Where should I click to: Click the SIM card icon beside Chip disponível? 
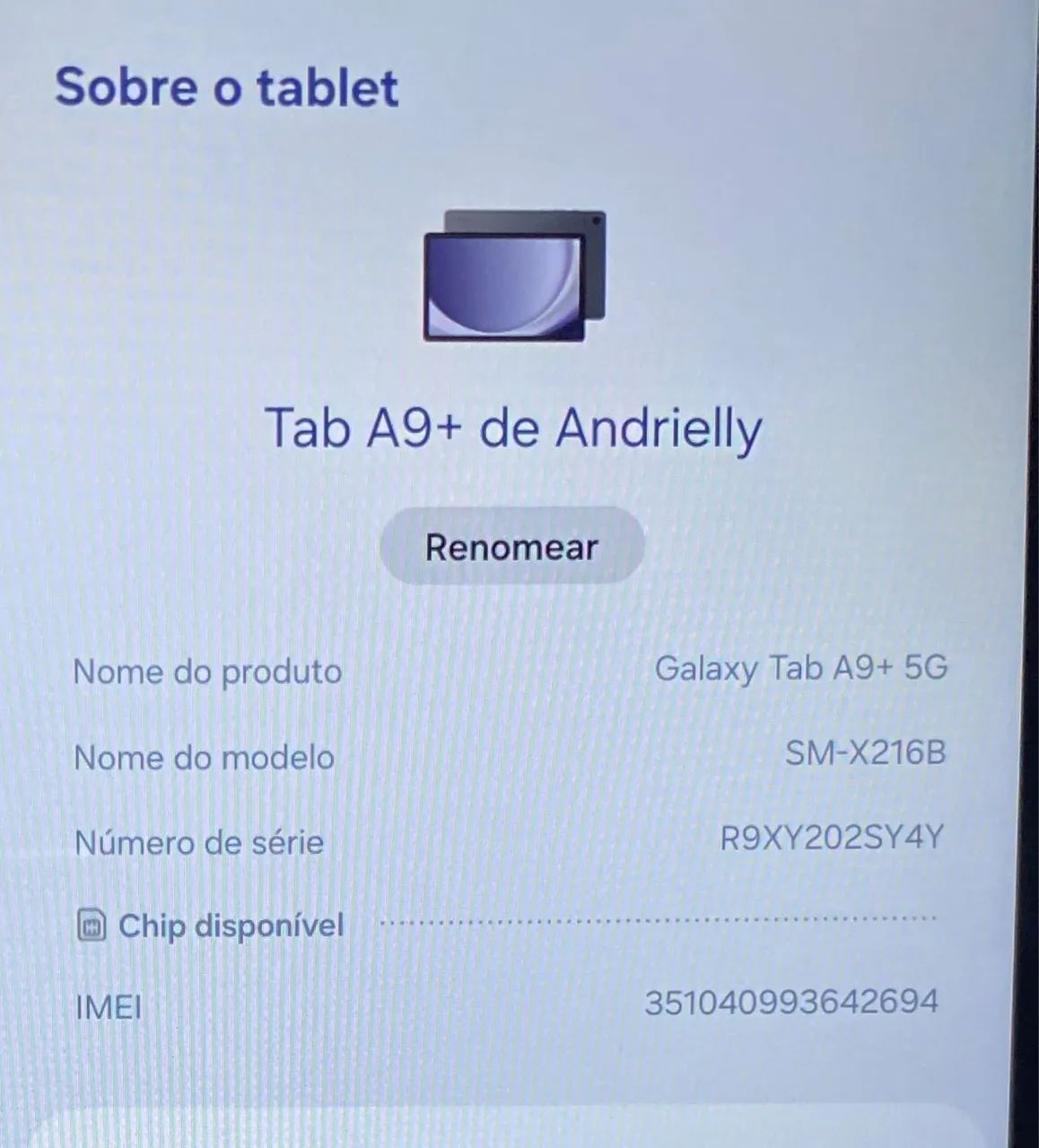click(x=90, y=924)
